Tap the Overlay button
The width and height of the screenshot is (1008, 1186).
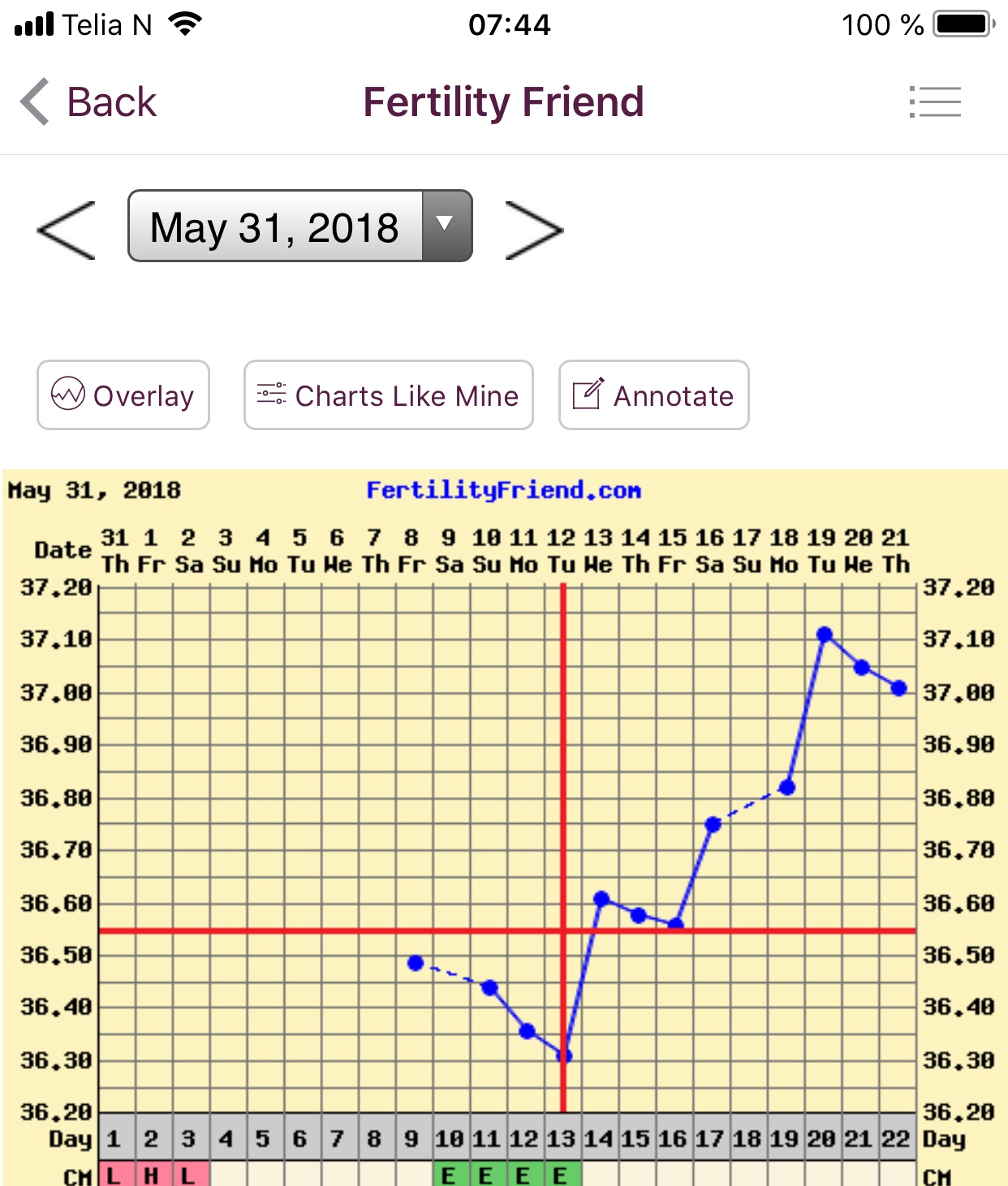(123, 395)
